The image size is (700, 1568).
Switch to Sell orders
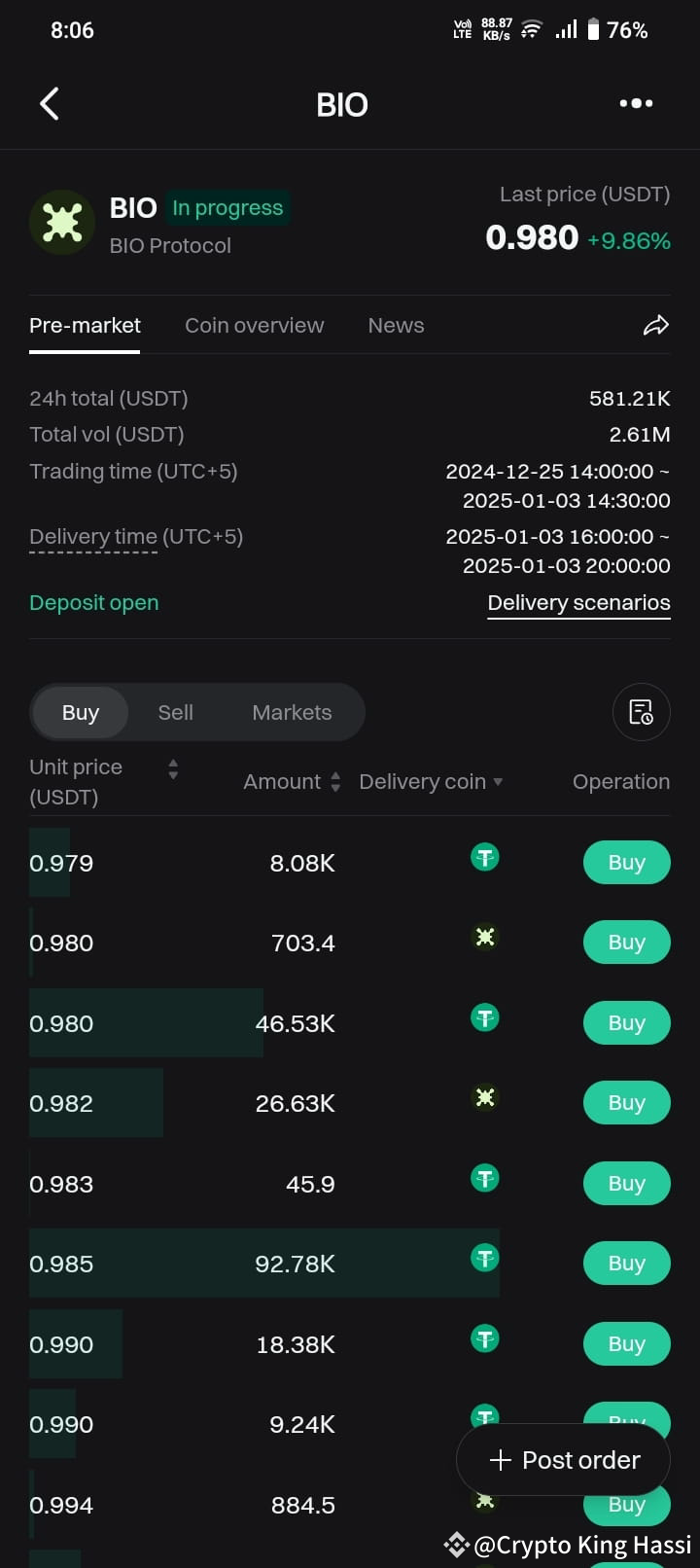click(x=175, y=712)
